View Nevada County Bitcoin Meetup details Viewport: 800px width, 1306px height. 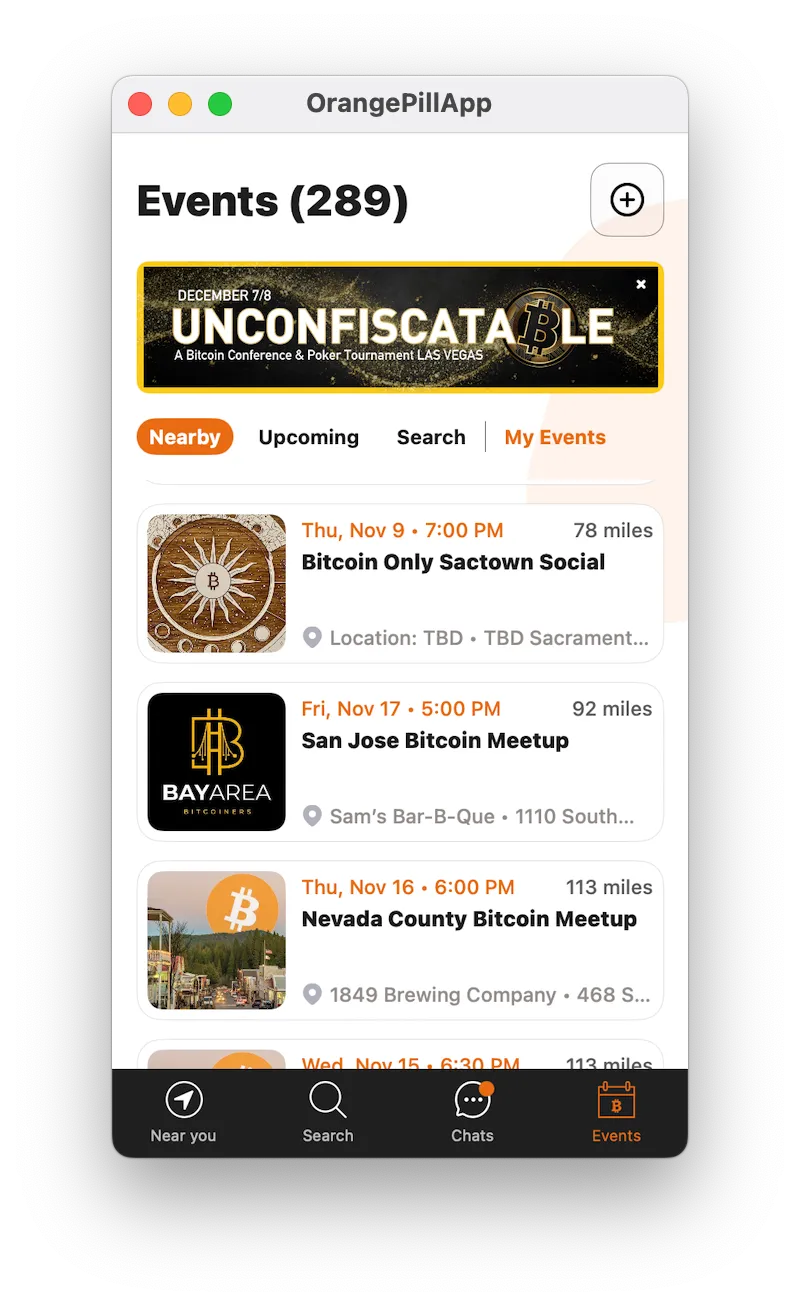(x=469, y=919)
